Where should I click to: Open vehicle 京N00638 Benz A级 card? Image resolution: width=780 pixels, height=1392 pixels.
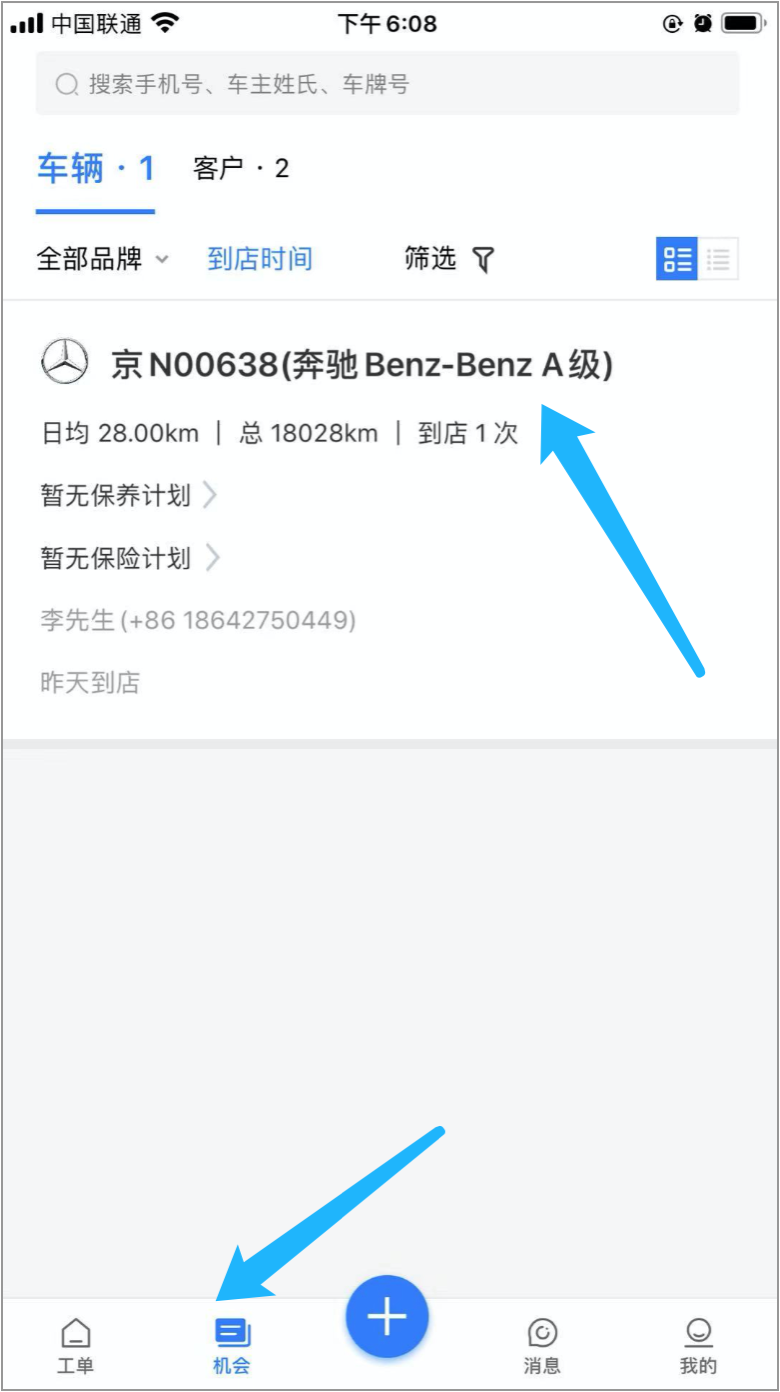pyautogui.click(x=360, y=366)
